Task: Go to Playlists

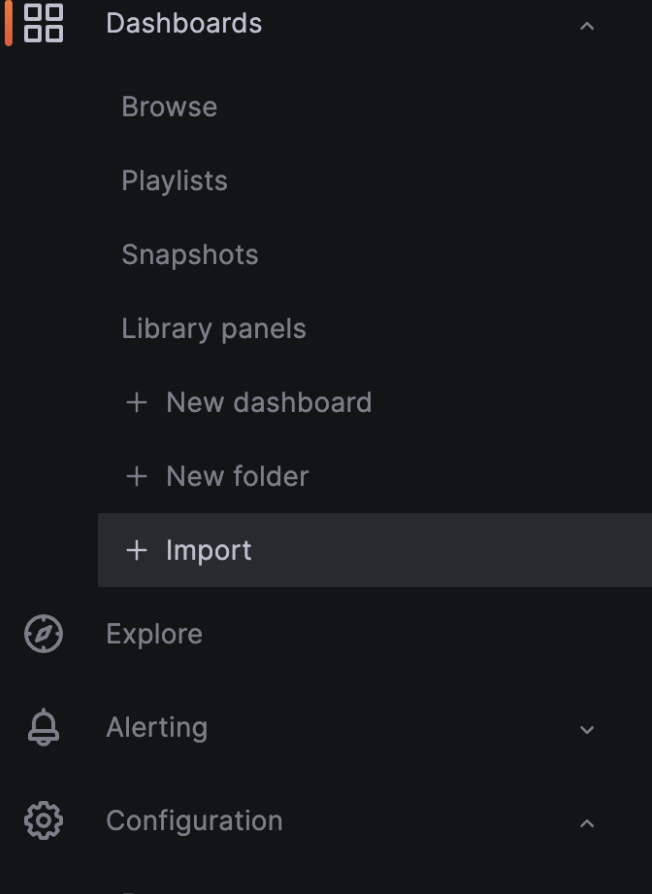Action: (x=174, y=181)
